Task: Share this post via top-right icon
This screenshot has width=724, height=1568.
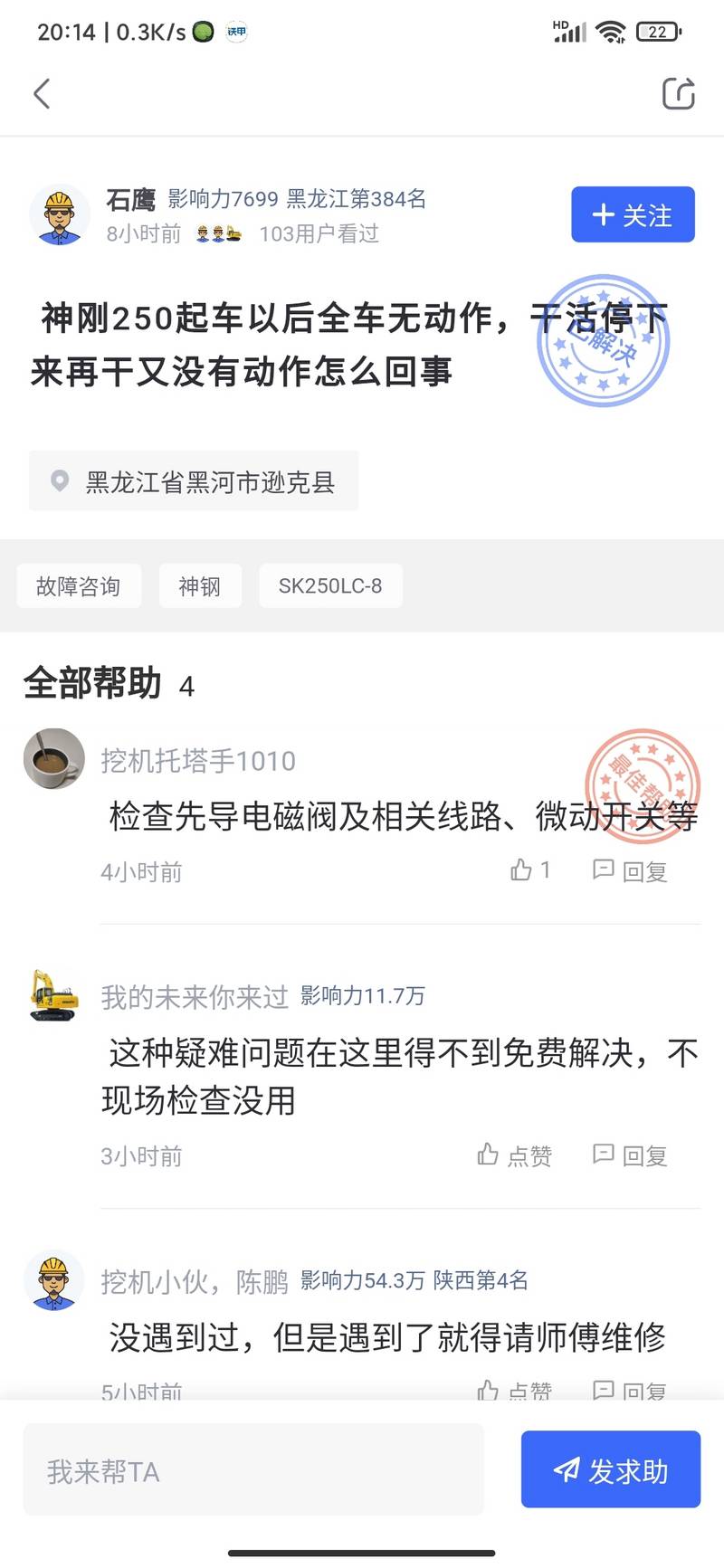Action: click(x=678, y=93)
